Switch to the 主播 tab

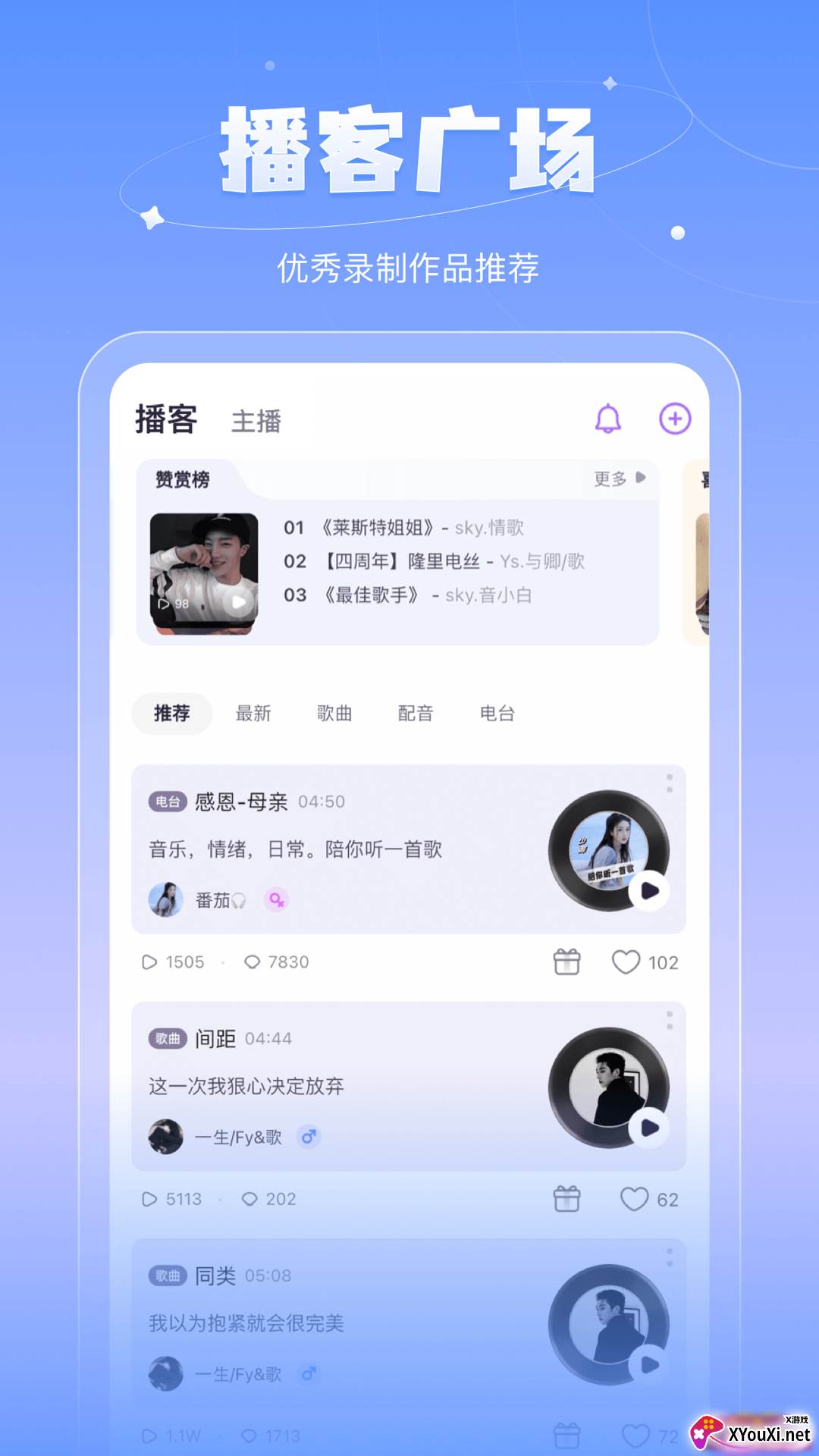pos(256,422)
